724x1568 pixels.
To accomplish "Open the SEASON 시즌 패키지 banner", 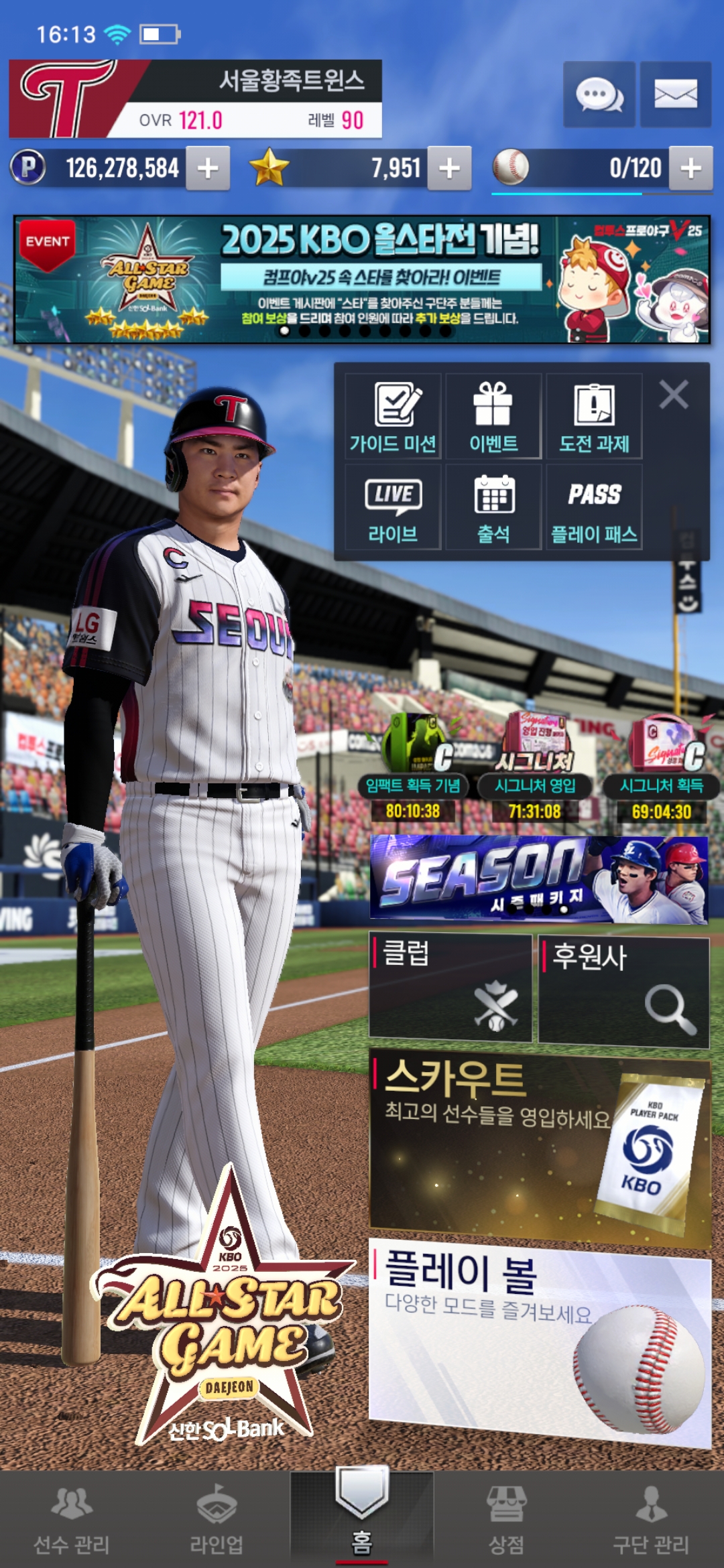I will pyautogui.click(x=538, y=878).
